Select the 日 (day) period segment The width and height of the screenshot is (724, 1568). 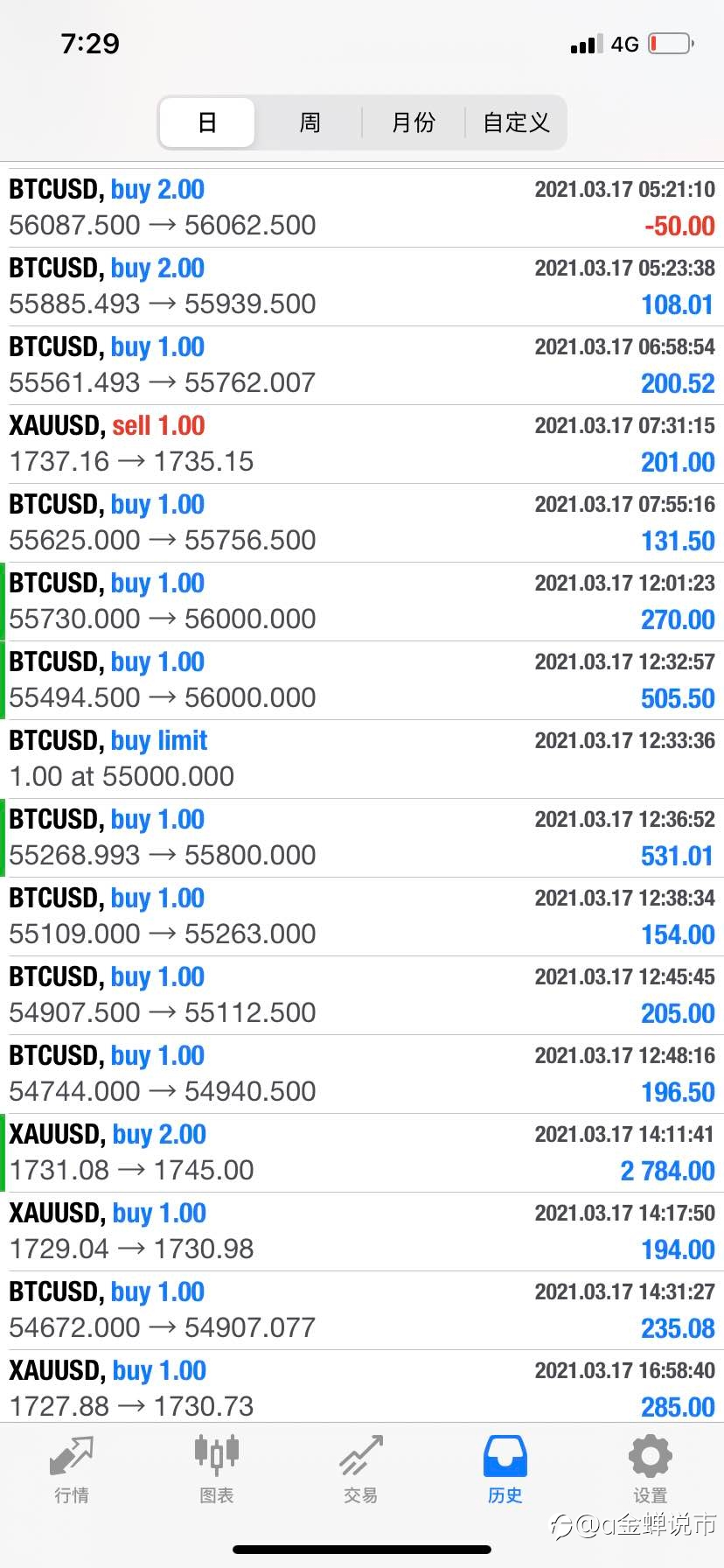[207, 122]
